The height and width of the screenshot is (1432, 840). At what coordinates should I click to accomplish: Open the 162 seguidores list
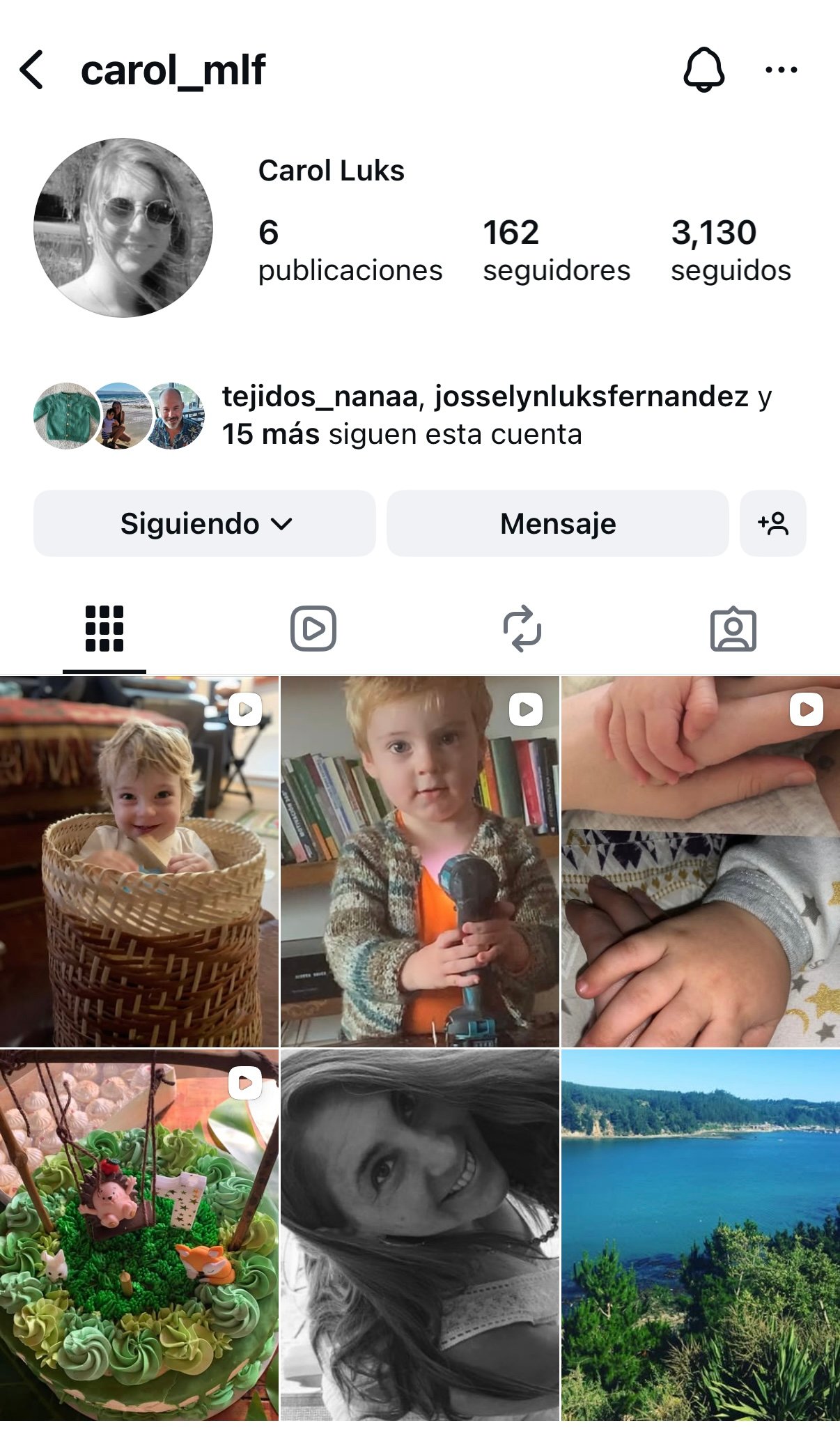(x=556, y=250)
